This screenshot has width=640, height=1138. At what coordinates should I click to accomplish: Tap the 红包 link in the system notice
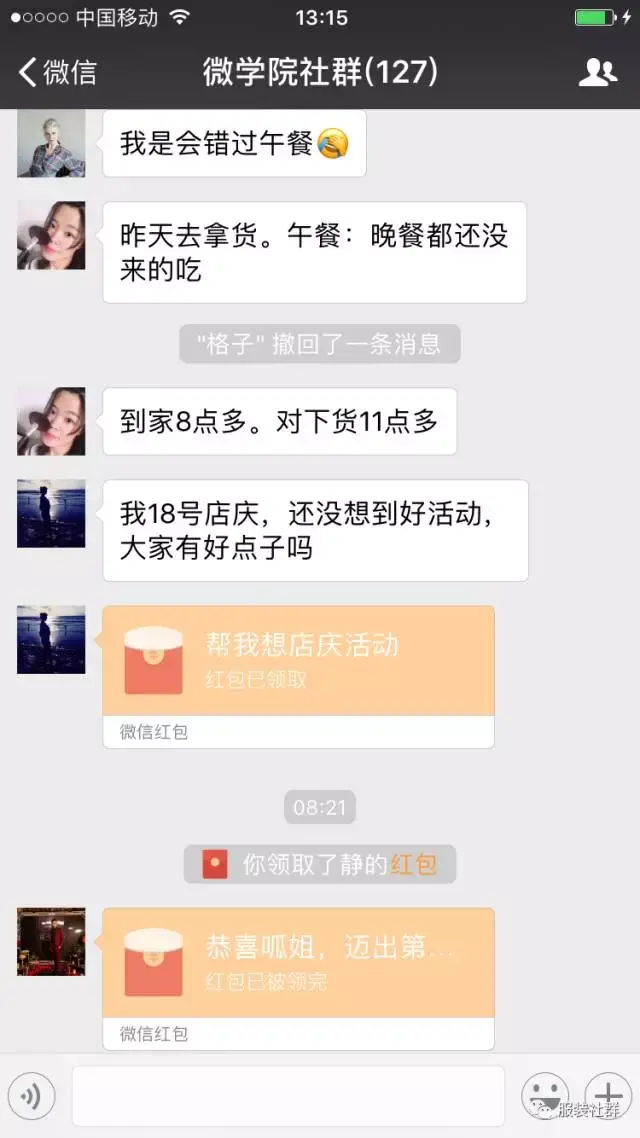coord(414,865)
